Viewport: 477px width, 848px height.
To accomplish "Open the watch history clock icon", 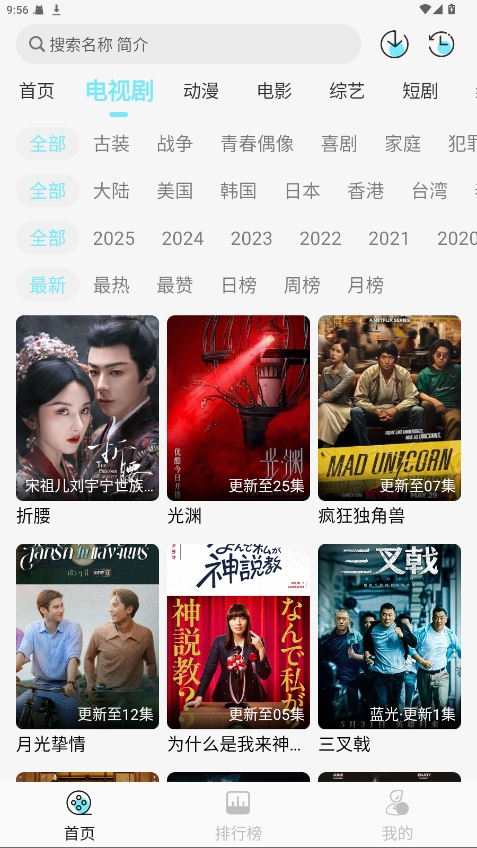I will (441, 44).
